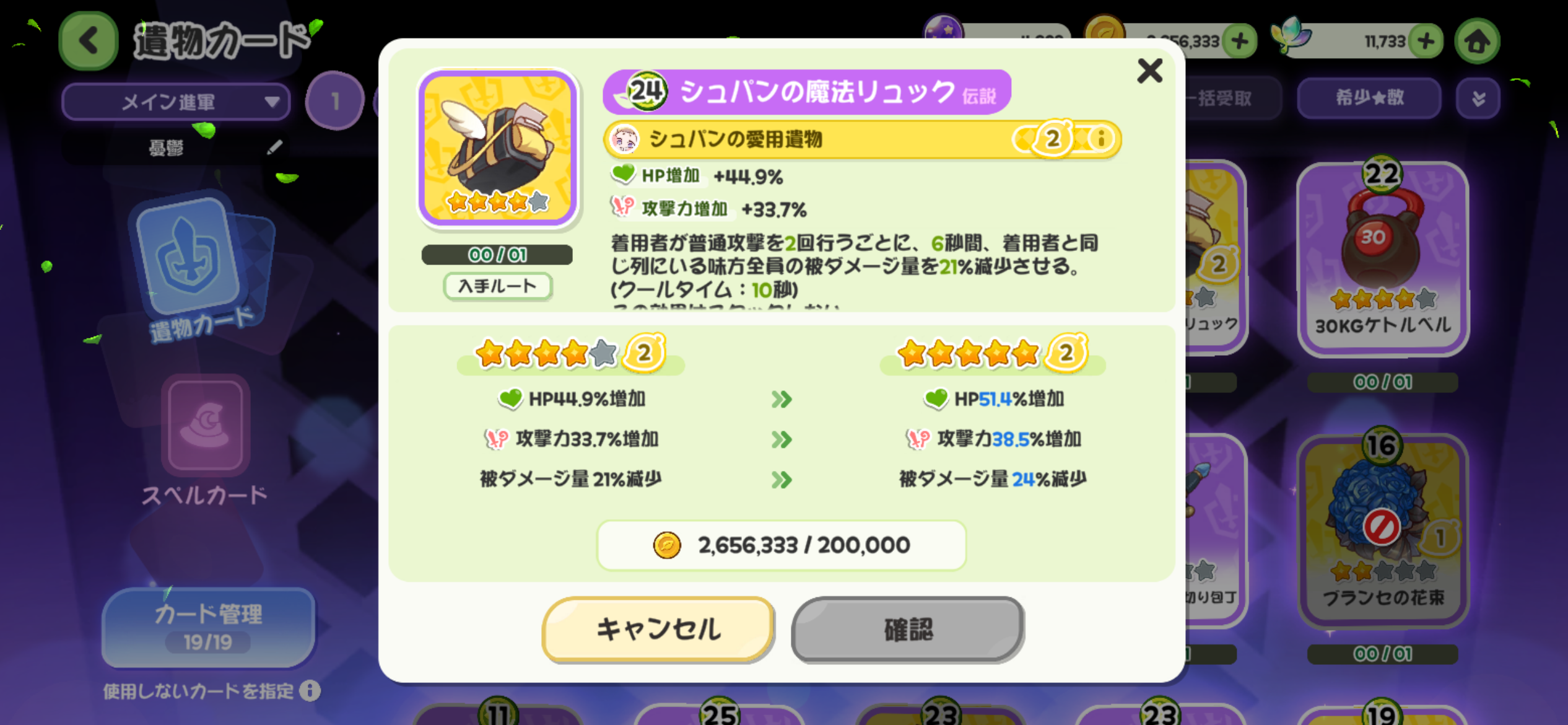
Task: Tap the キャンセル button
Action: click(x=658, y=629)
